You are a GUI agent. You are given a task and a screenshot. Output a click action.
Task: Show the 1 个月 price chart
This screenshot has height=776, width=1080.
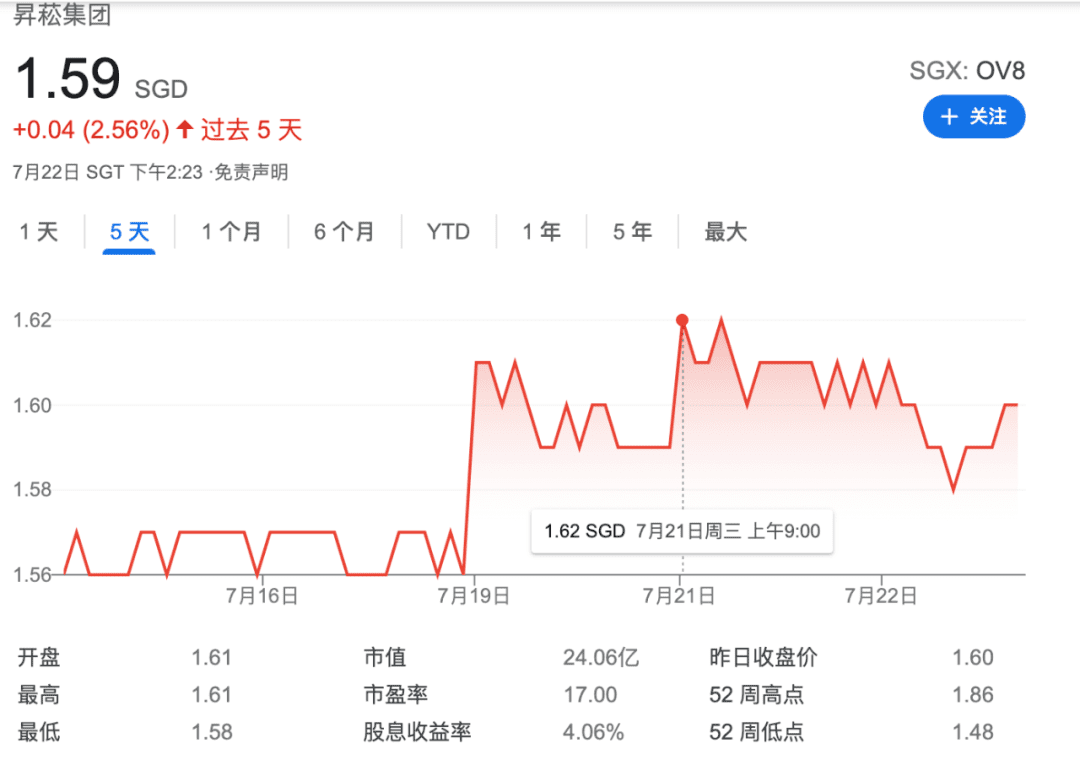(x=231, y=233)
